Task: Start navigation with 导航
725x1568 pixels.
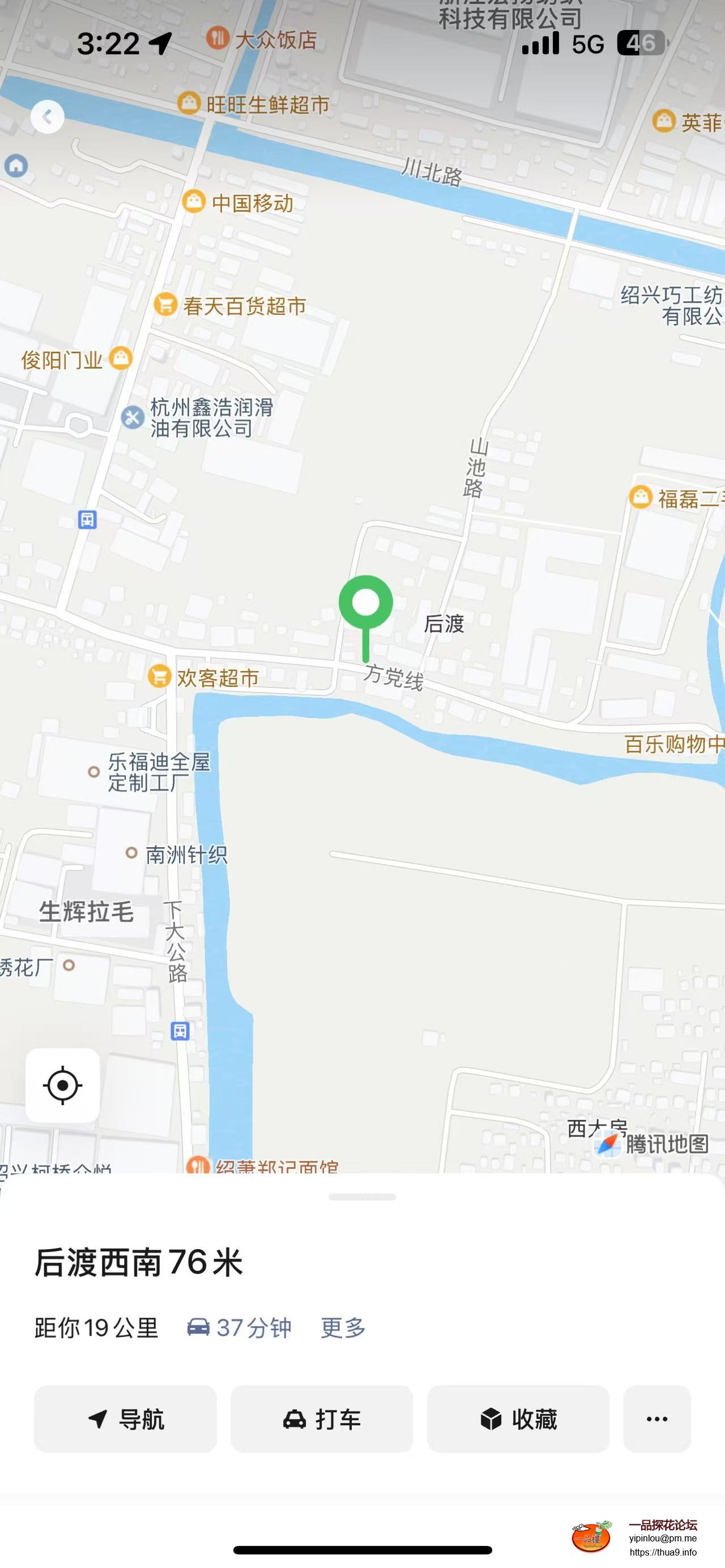Action: (125, 1419)
